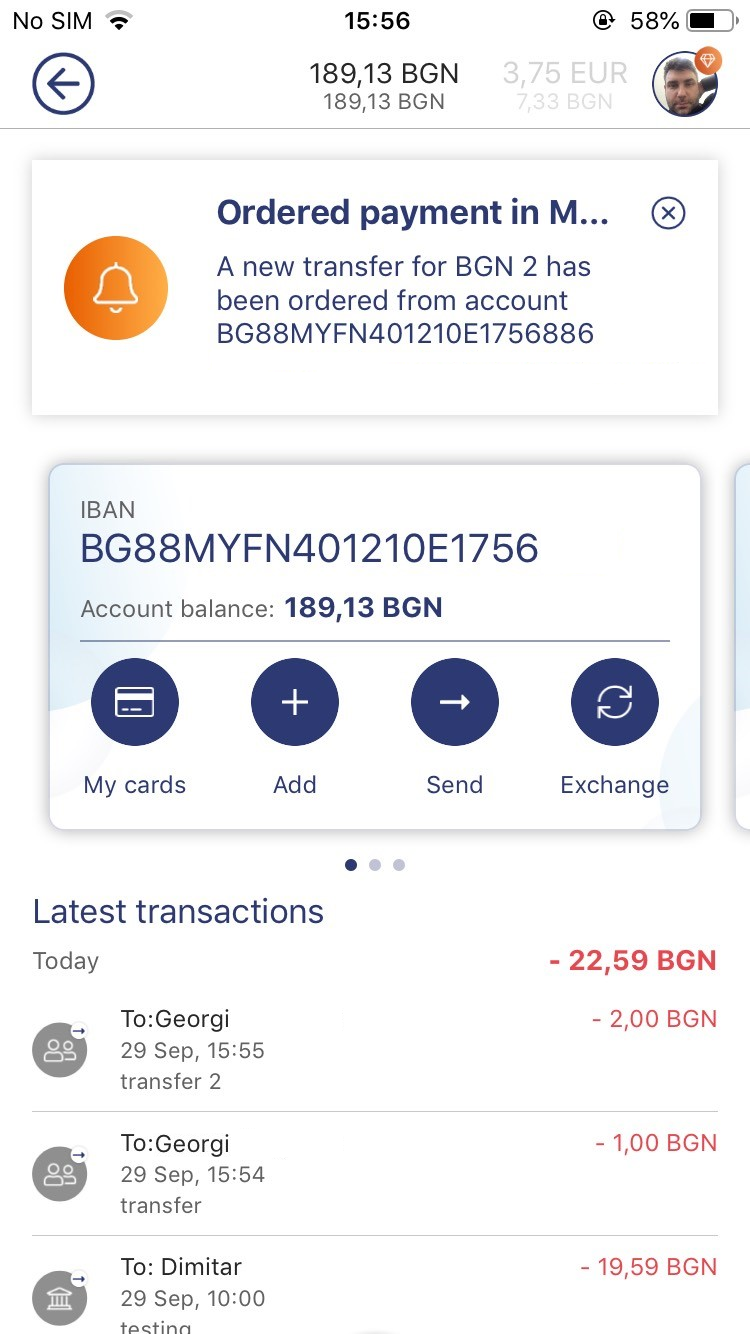Screen dimensions: 750x1334
Task: Dismiss the Ordered payment notification
Action: point(668,213)
